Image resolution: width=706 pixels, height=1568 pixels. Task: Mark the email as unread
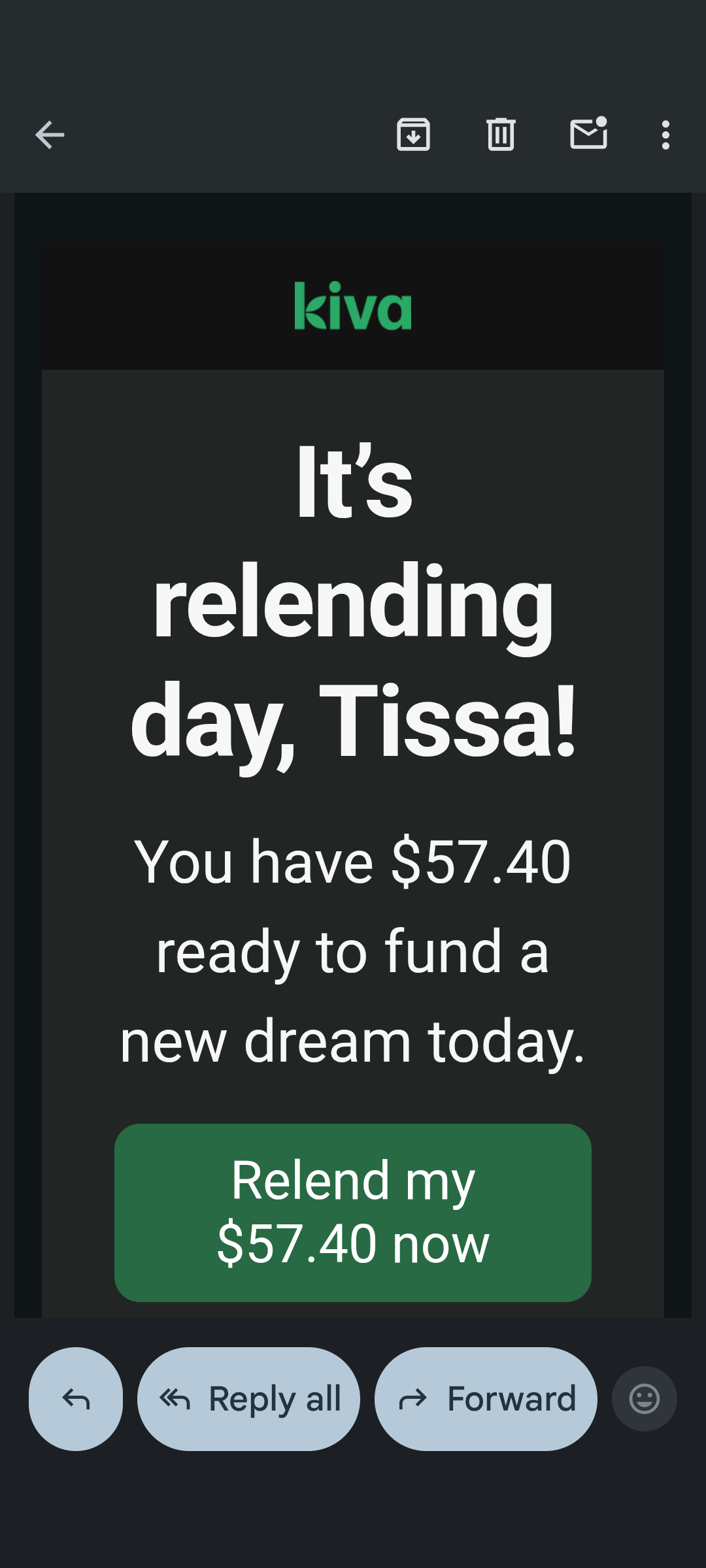click(588, 134)
